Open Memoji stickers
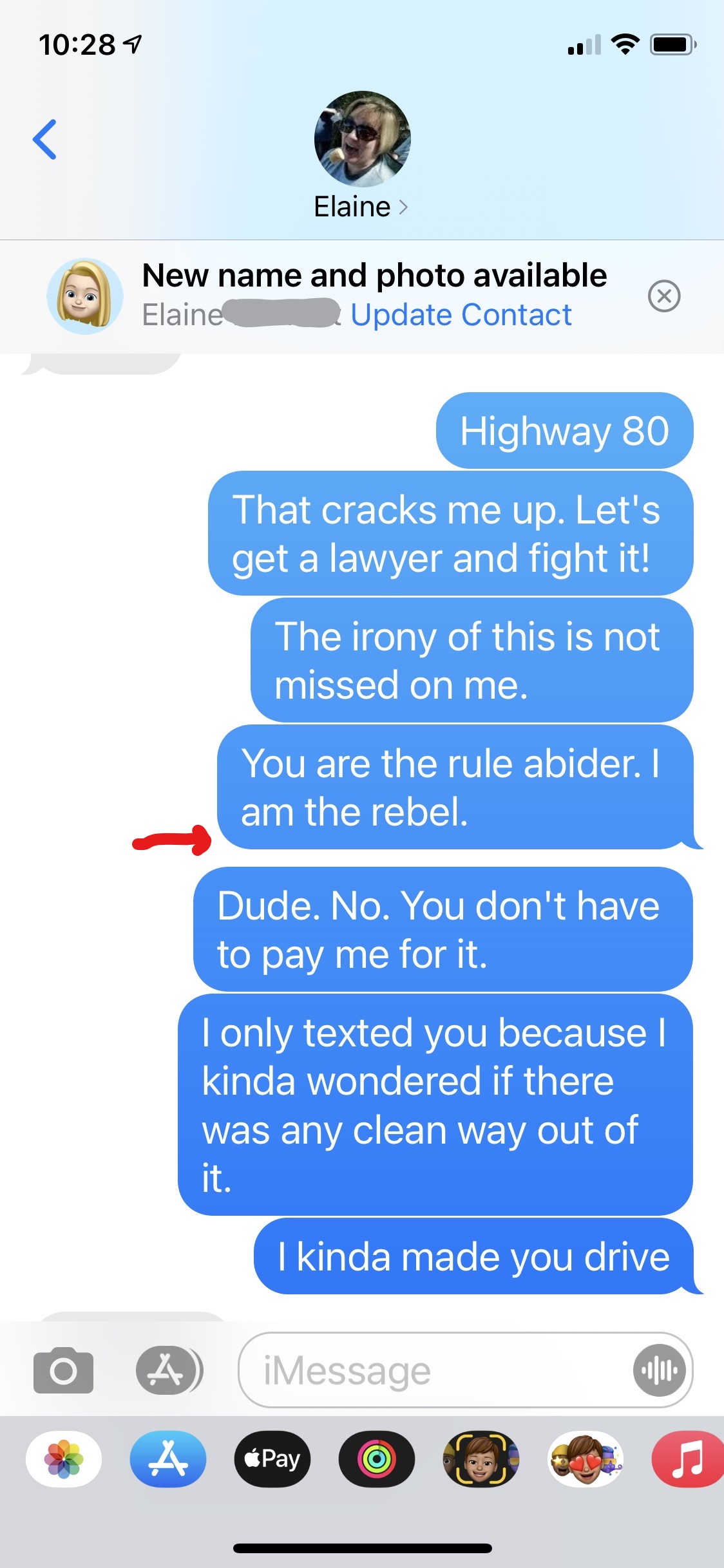The image size is (724, 1568). [x=585, y=1459]
